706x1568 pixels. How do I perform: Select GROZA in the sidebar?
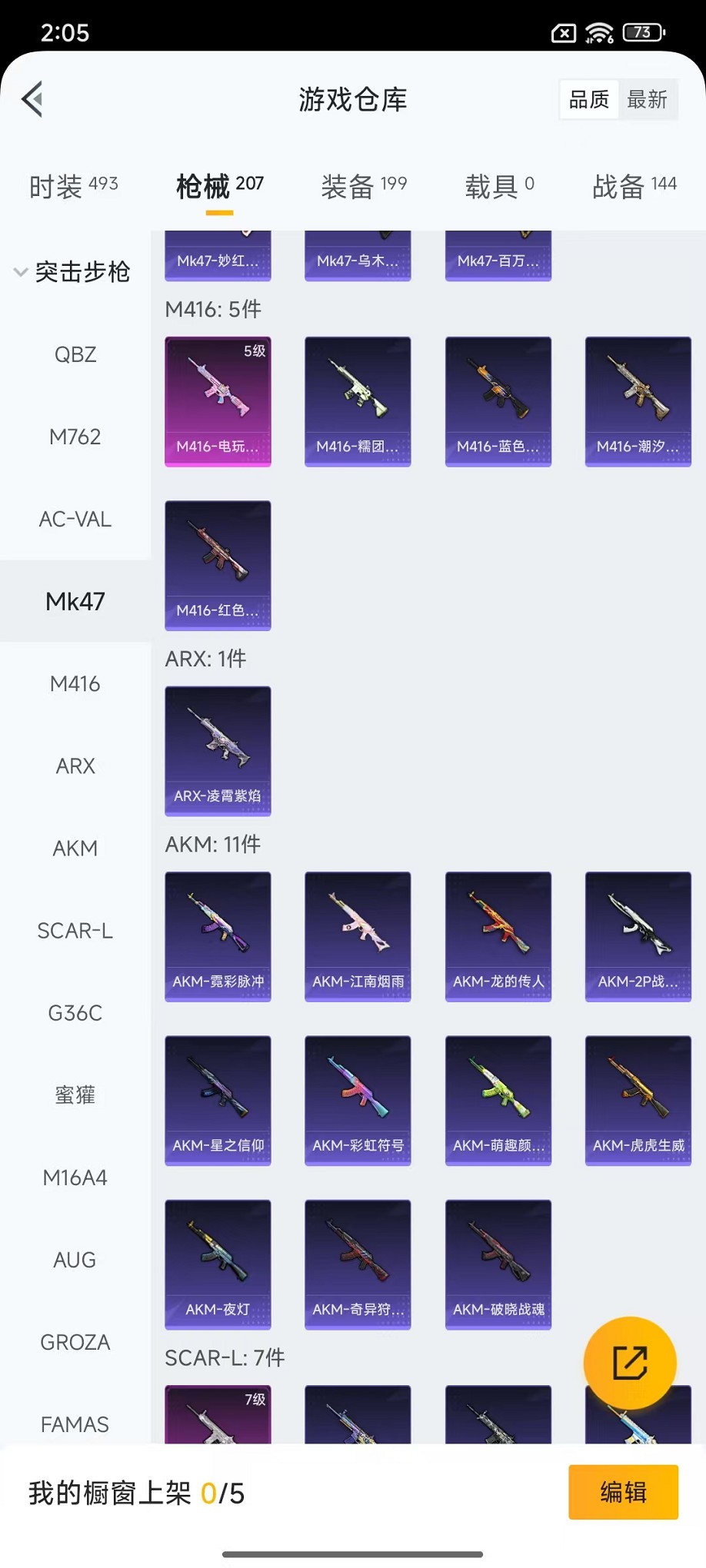click(75, 1342)
